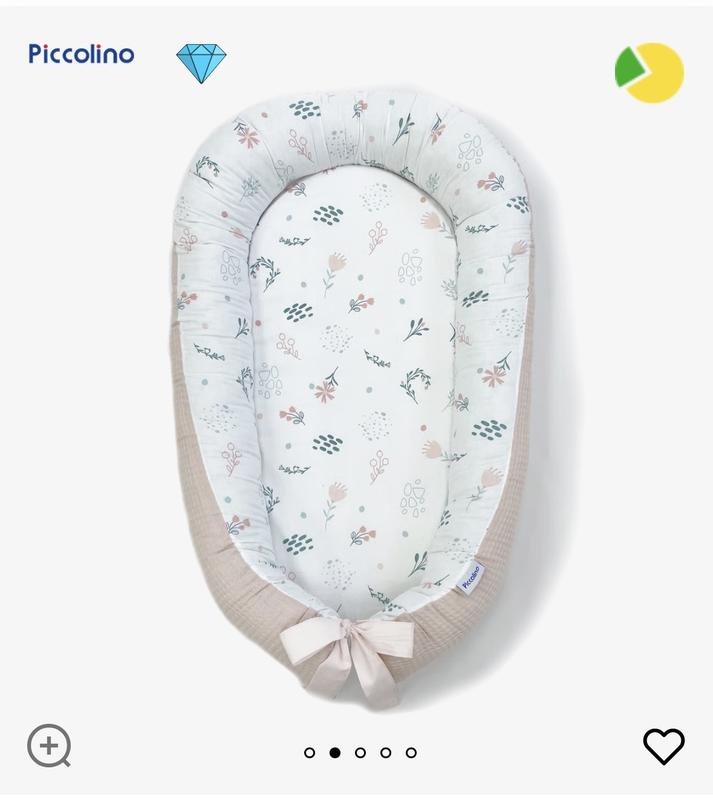Jump to the first gallery image dot

[309, 752]
